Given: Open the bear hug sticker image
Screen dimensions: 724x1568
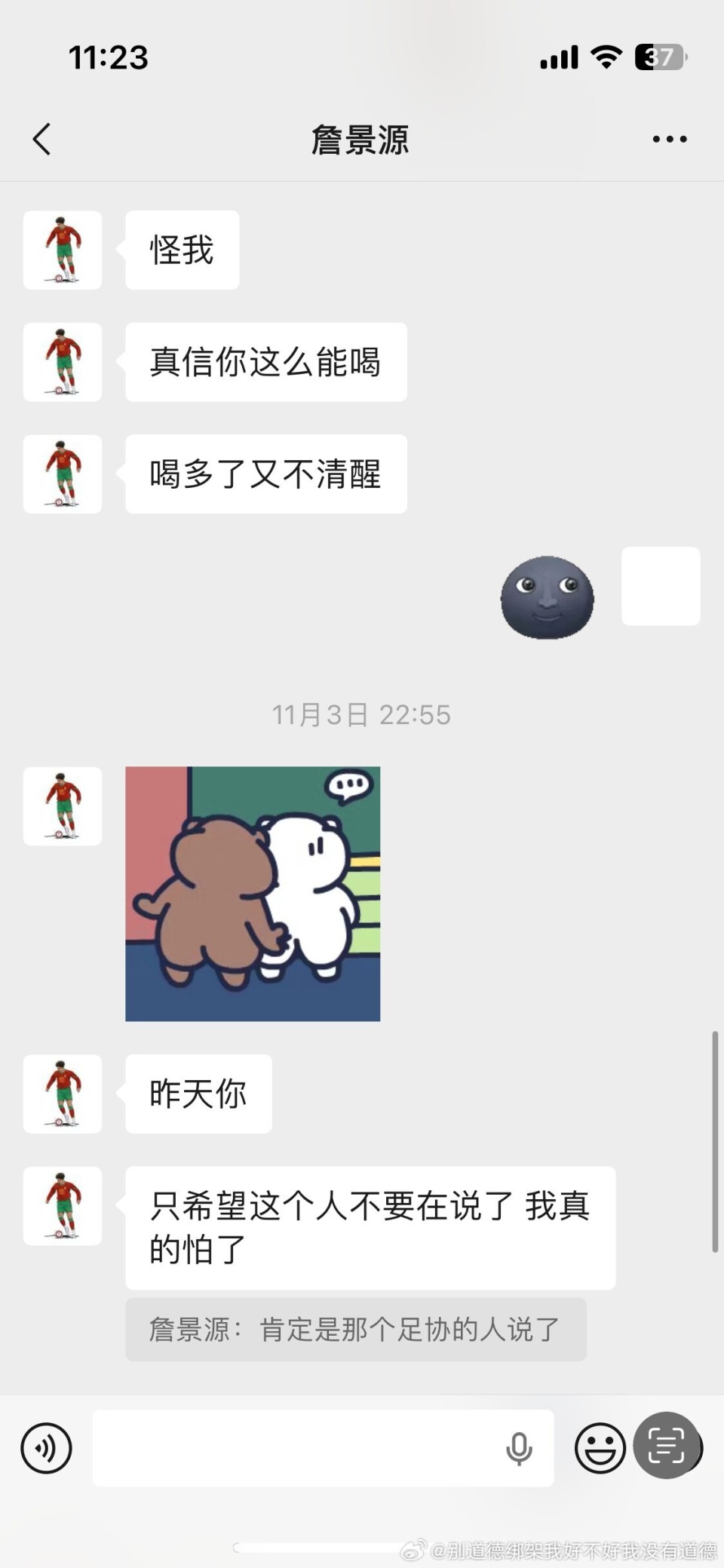Looking at the screenshot, I should click(x=253, y=894).
